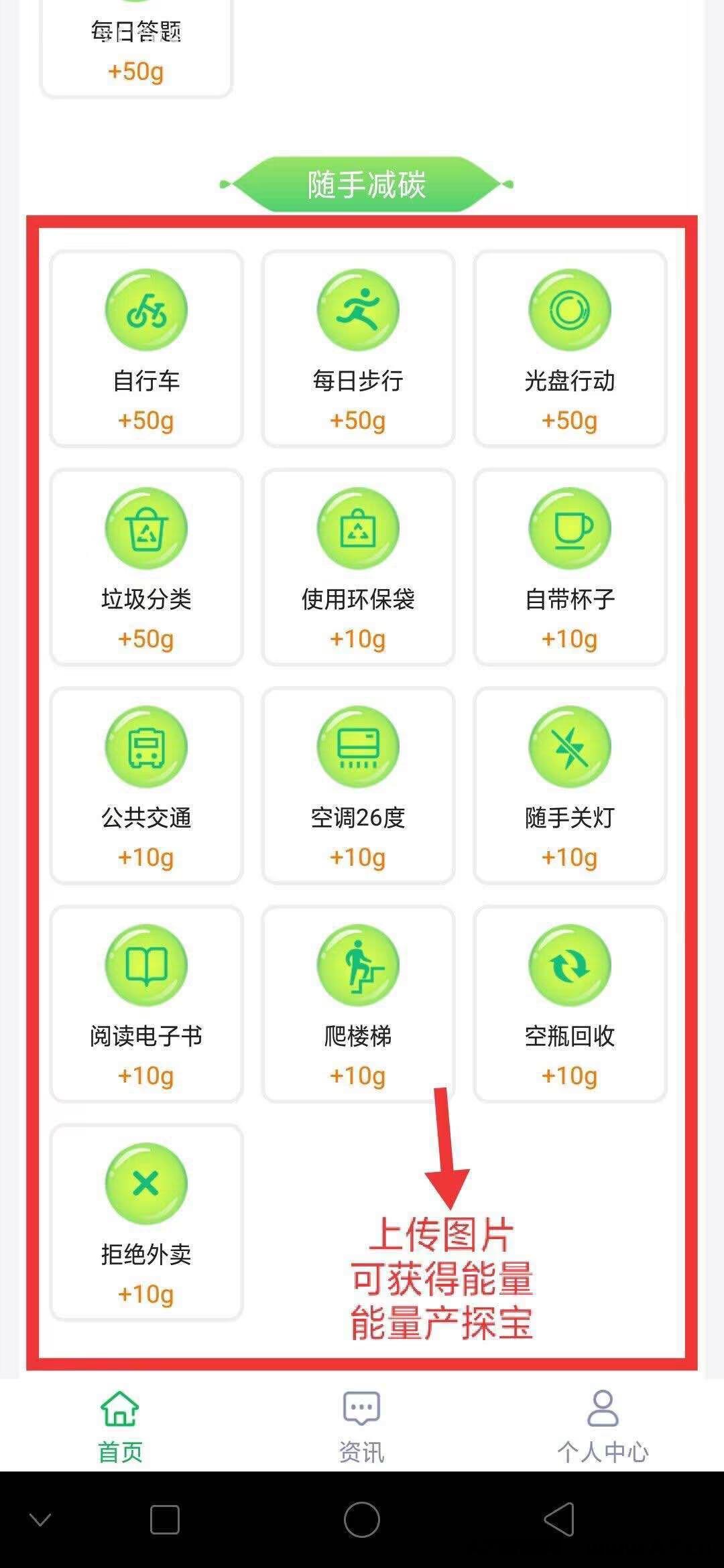Viewport: 724px width, 1568px height.
Task: Open the 每日答题 daily quiz card
Action: [x=136, y=47]
